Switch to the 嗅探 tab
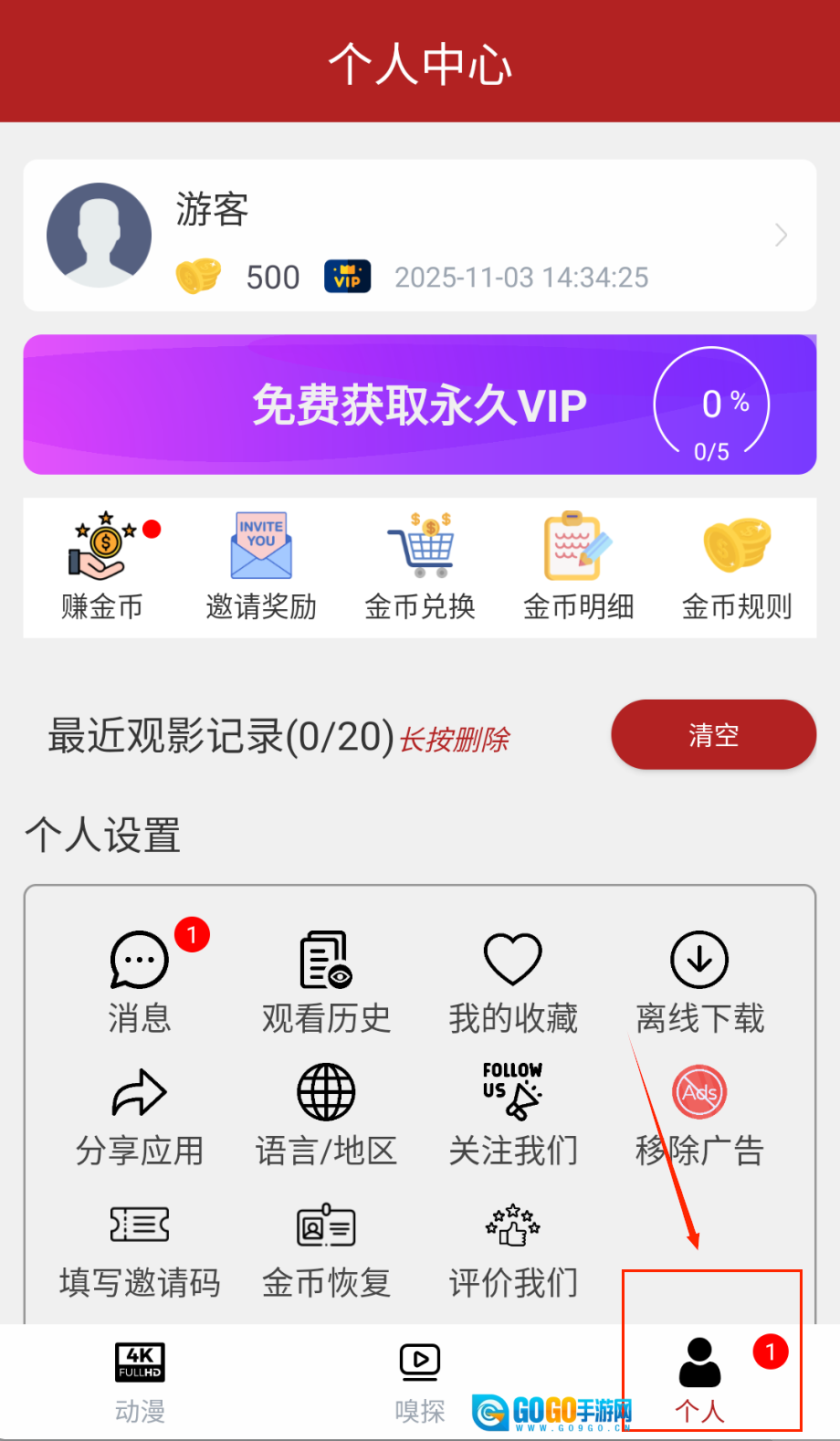840x1441 pixels. [x=420, y=1383]
